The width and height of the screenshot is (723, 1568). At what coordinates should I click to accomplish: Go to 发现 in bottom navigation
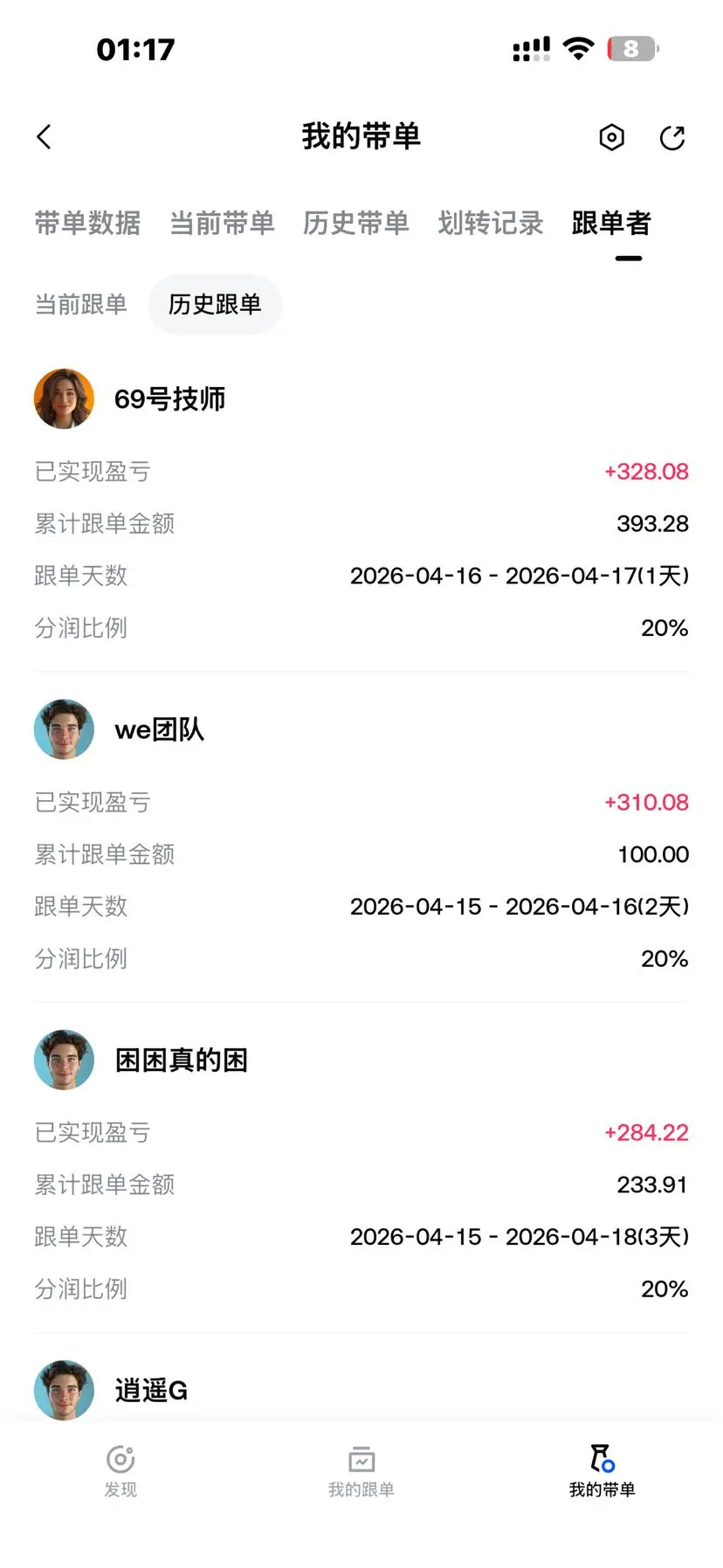(120, 1471)
